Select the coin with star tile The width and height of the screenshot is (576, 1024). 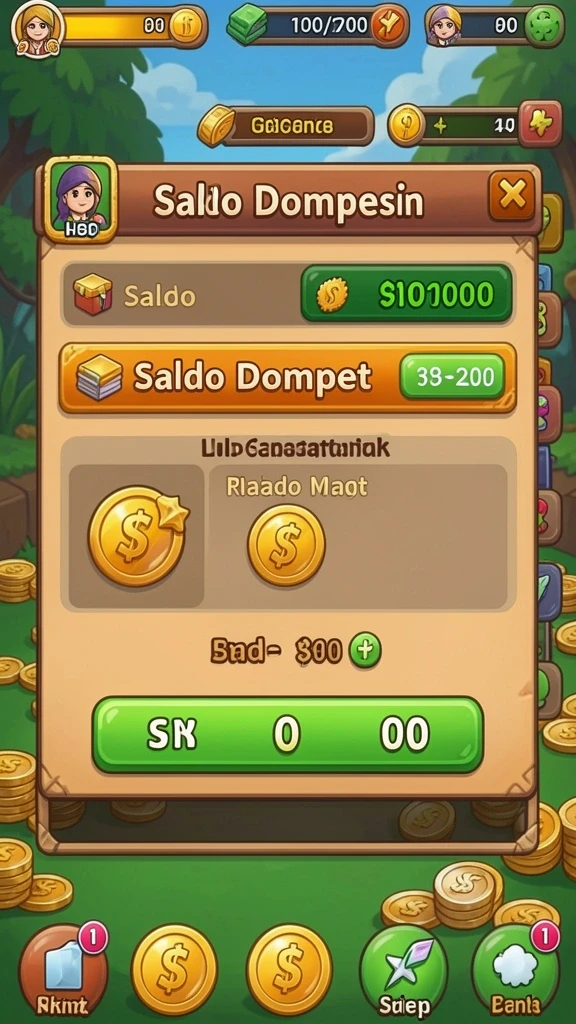136,536
